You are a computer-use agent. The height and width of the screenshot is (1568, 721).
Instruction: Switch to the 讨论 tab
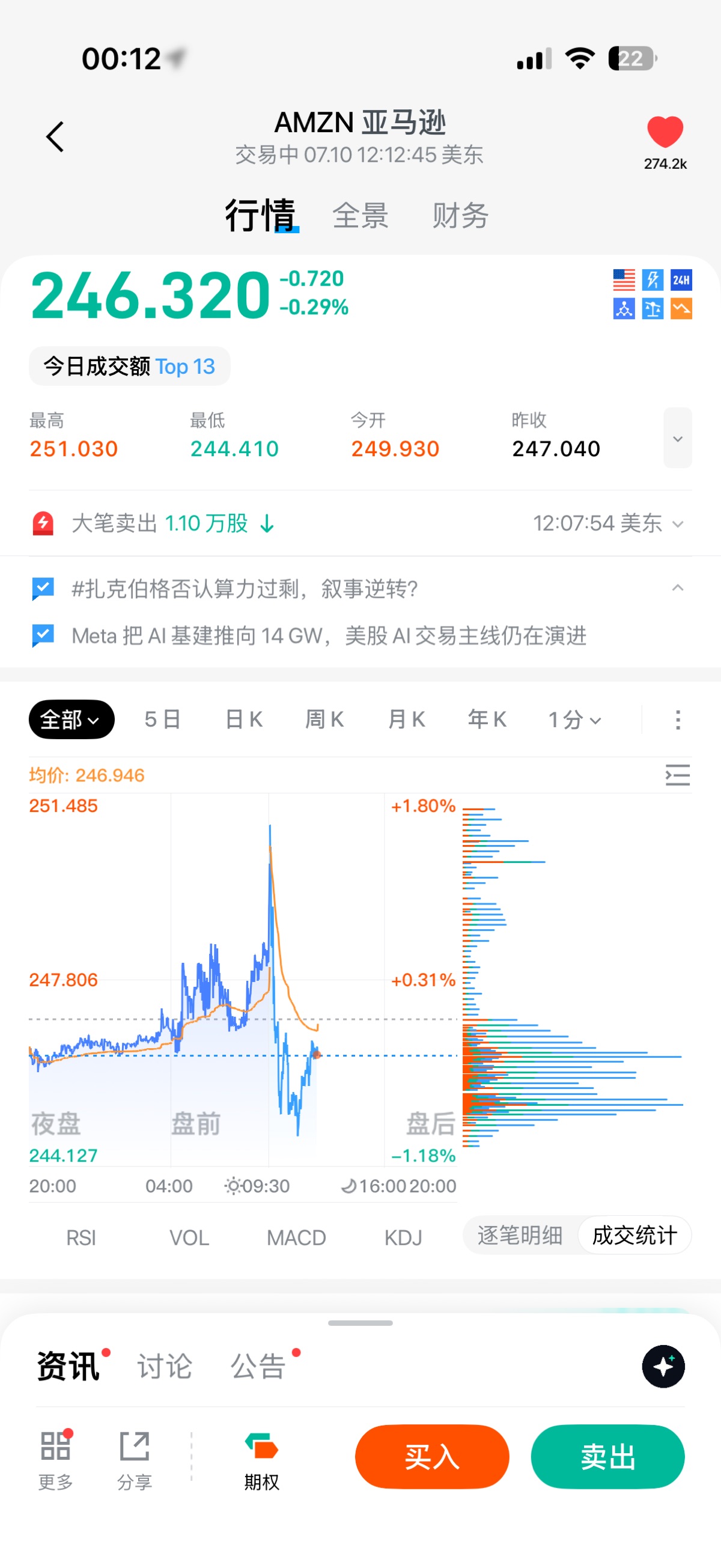pyautogui.click(x=164, y=1367)
